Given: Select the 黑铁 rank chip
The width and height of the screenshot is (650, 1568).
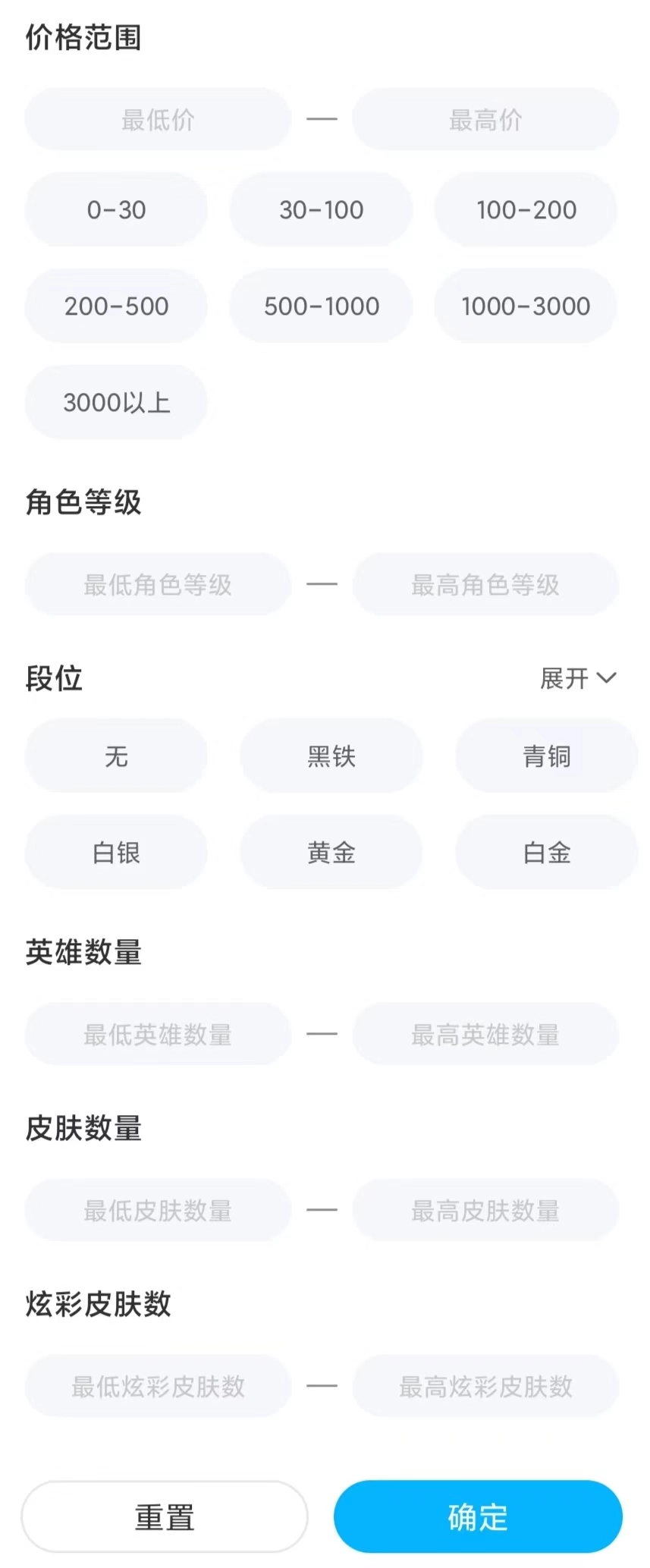Looking at the screenshot, I should pyautogui.click(x=331, y=756).
